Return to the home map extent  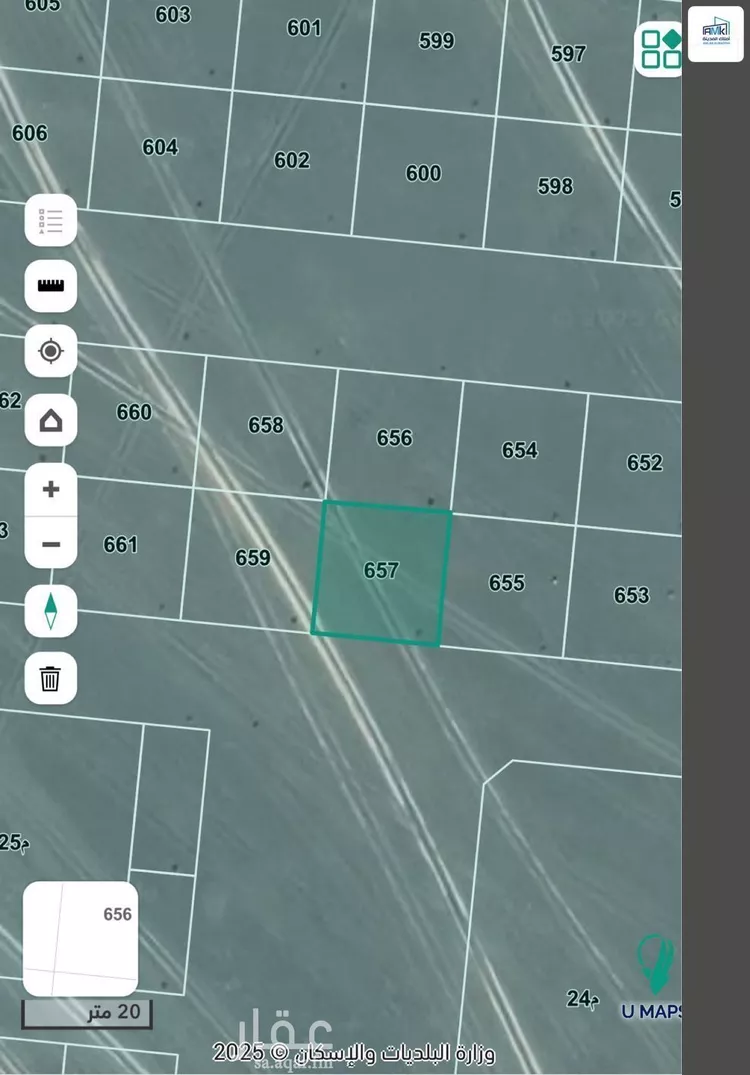point(51,420)
